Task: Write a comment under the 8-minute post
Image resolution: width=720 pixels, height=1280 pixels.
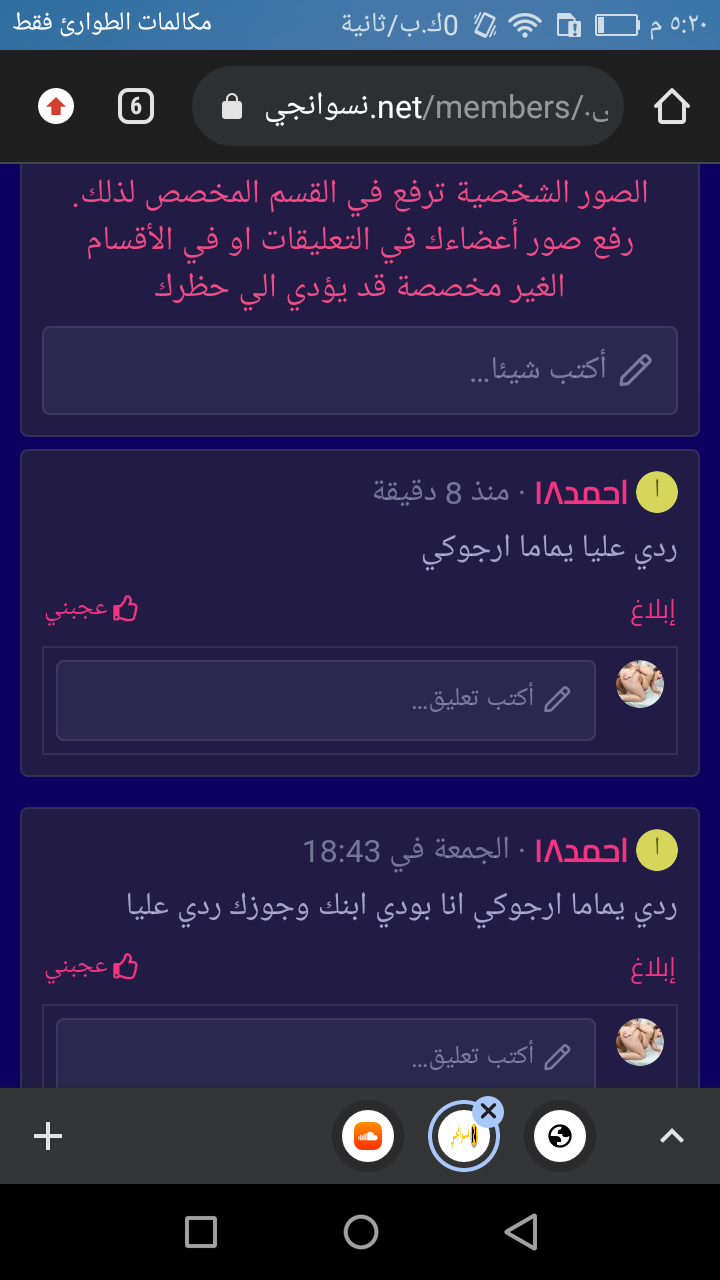Action: (x=326, y=700)
